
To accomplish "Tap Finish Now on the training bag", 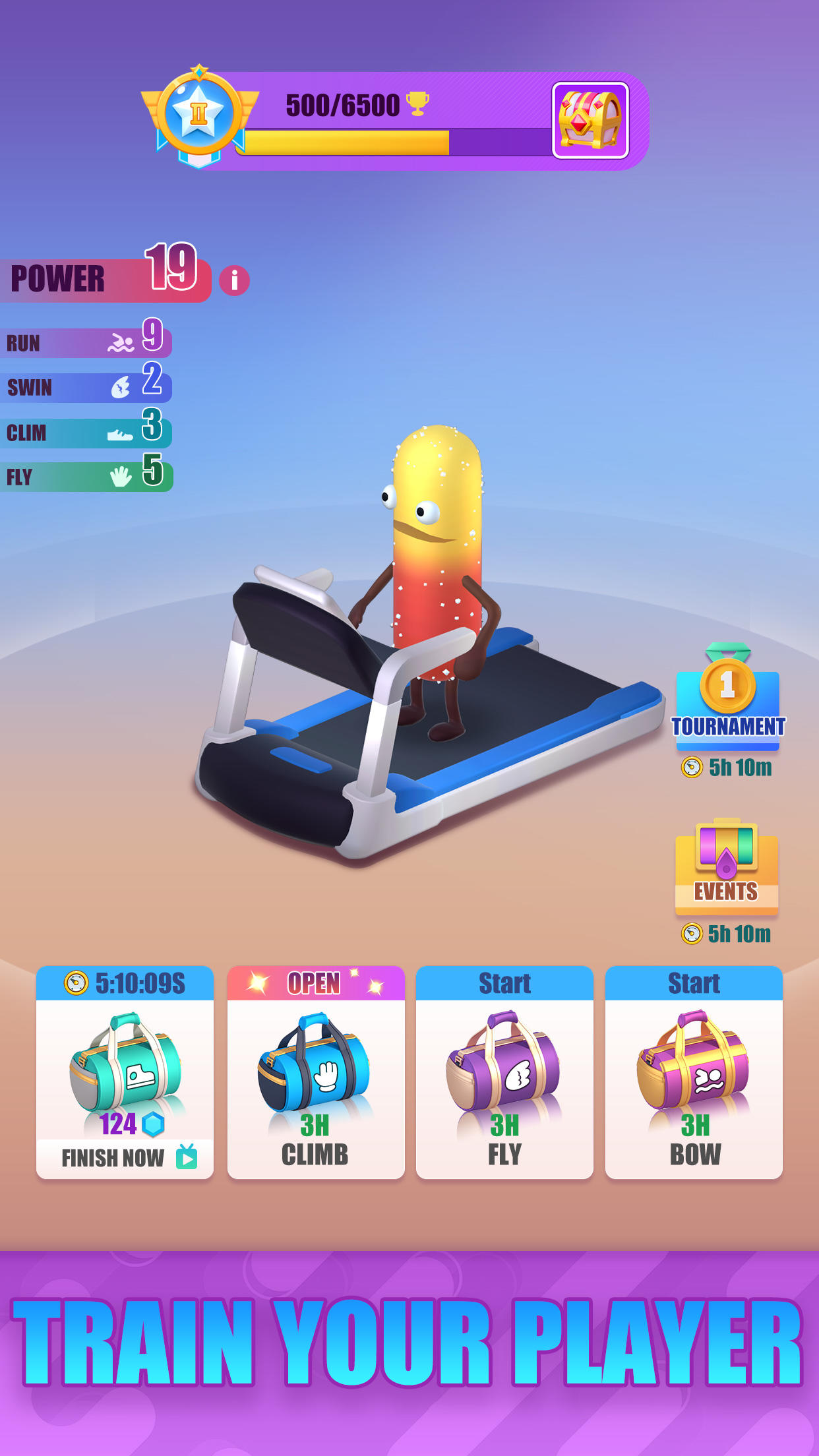I will tap(125, 1157).
